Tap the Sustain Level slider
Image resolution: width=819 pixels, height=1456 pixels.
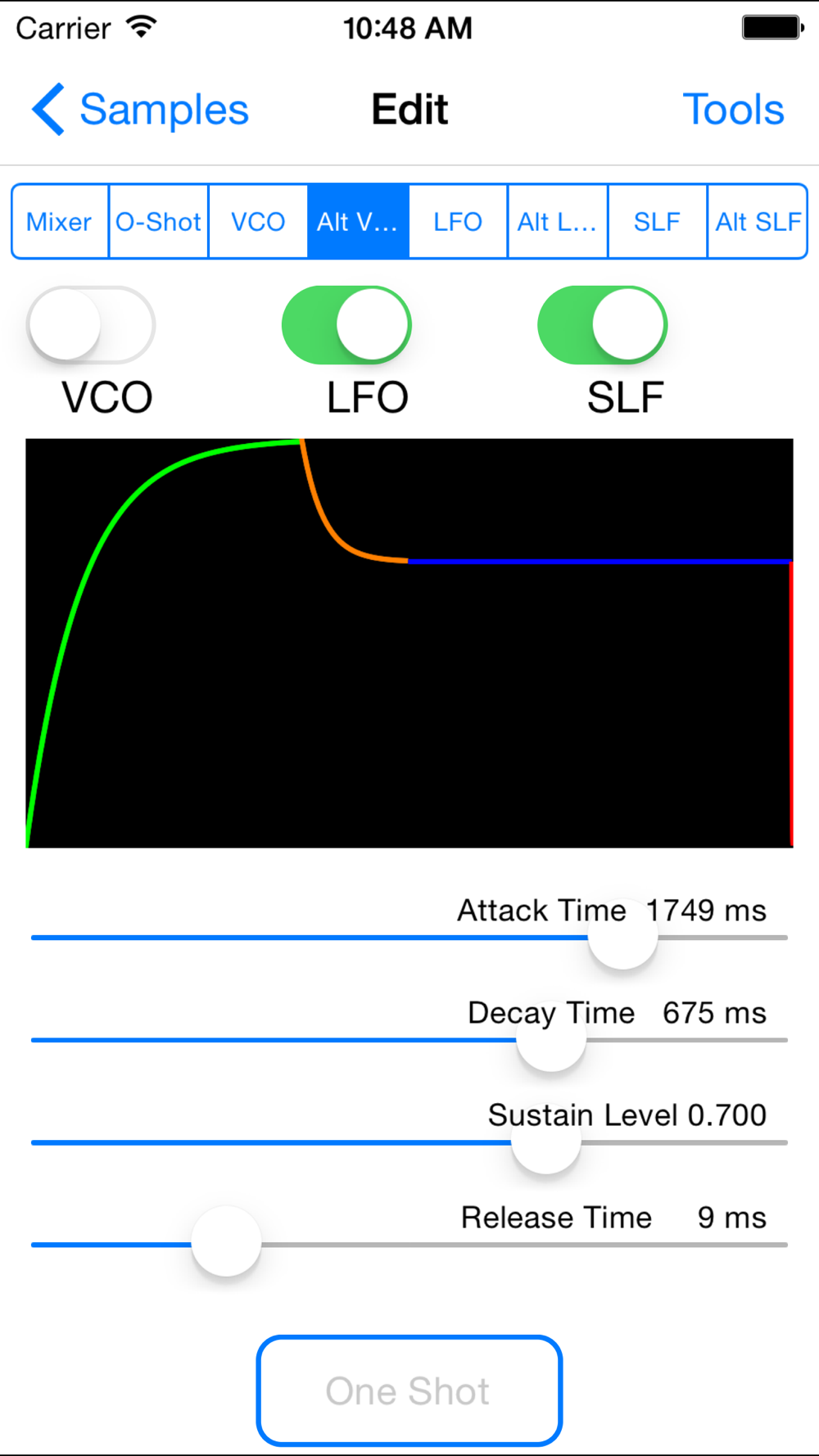(x=409, y=1142)
